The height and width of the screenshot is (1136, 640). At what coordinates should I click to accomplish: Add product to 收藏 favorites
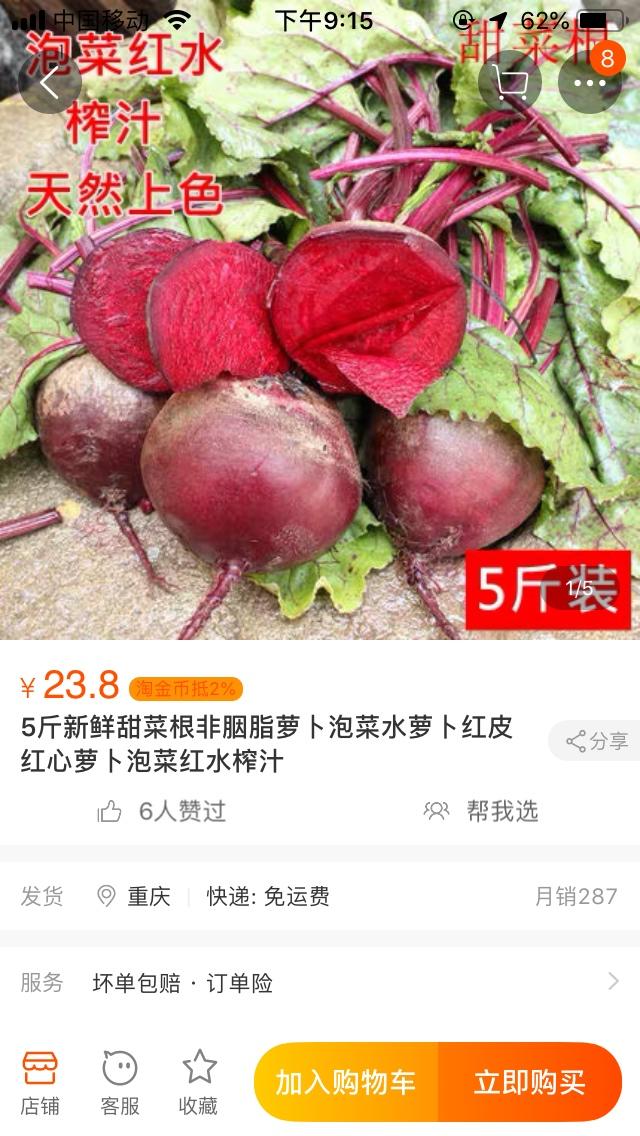(x=199, y=1082)
